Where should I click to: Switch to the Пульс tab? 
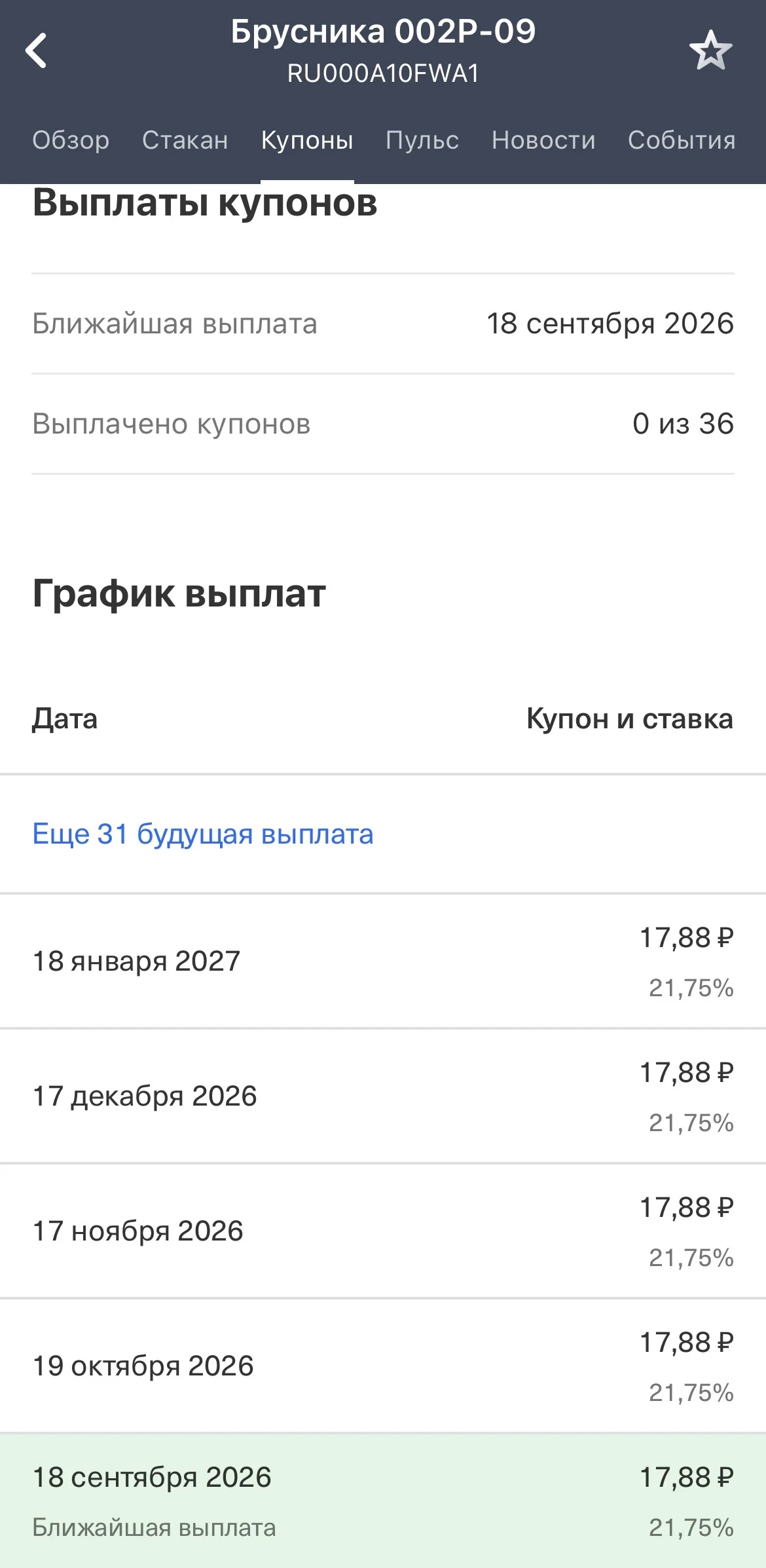click(x=422, y=140)
